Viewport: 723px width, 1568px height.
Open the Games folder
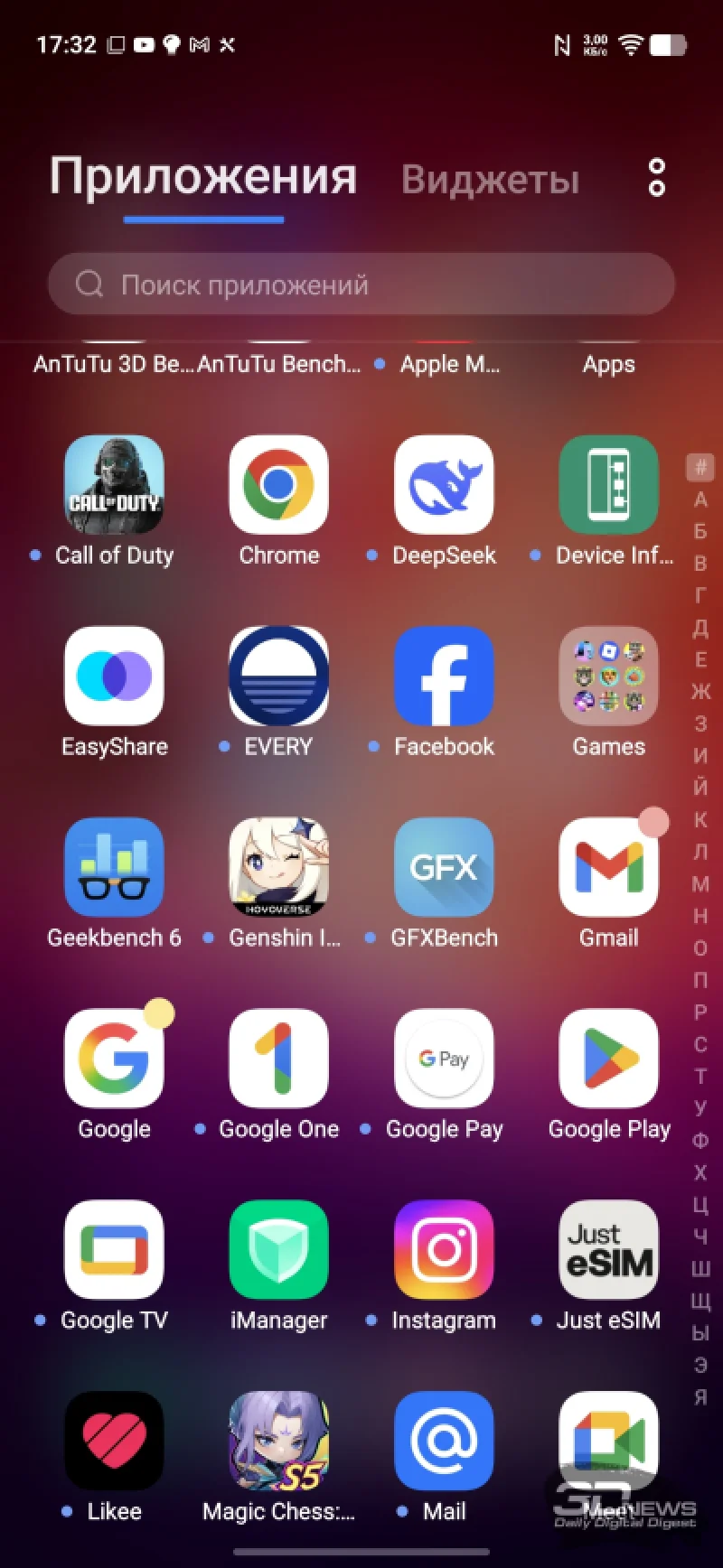click(x=608, y=677)
